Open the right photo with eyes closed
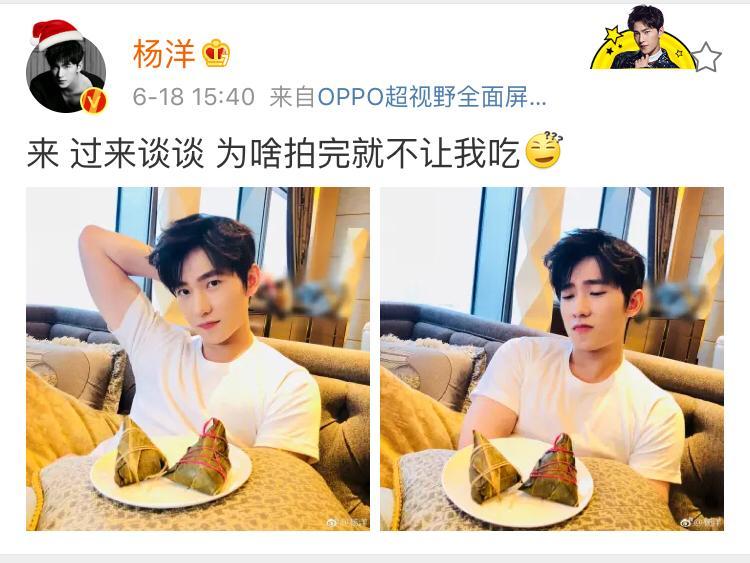Screen dimensions: 750x563 (x=552, y=358)
